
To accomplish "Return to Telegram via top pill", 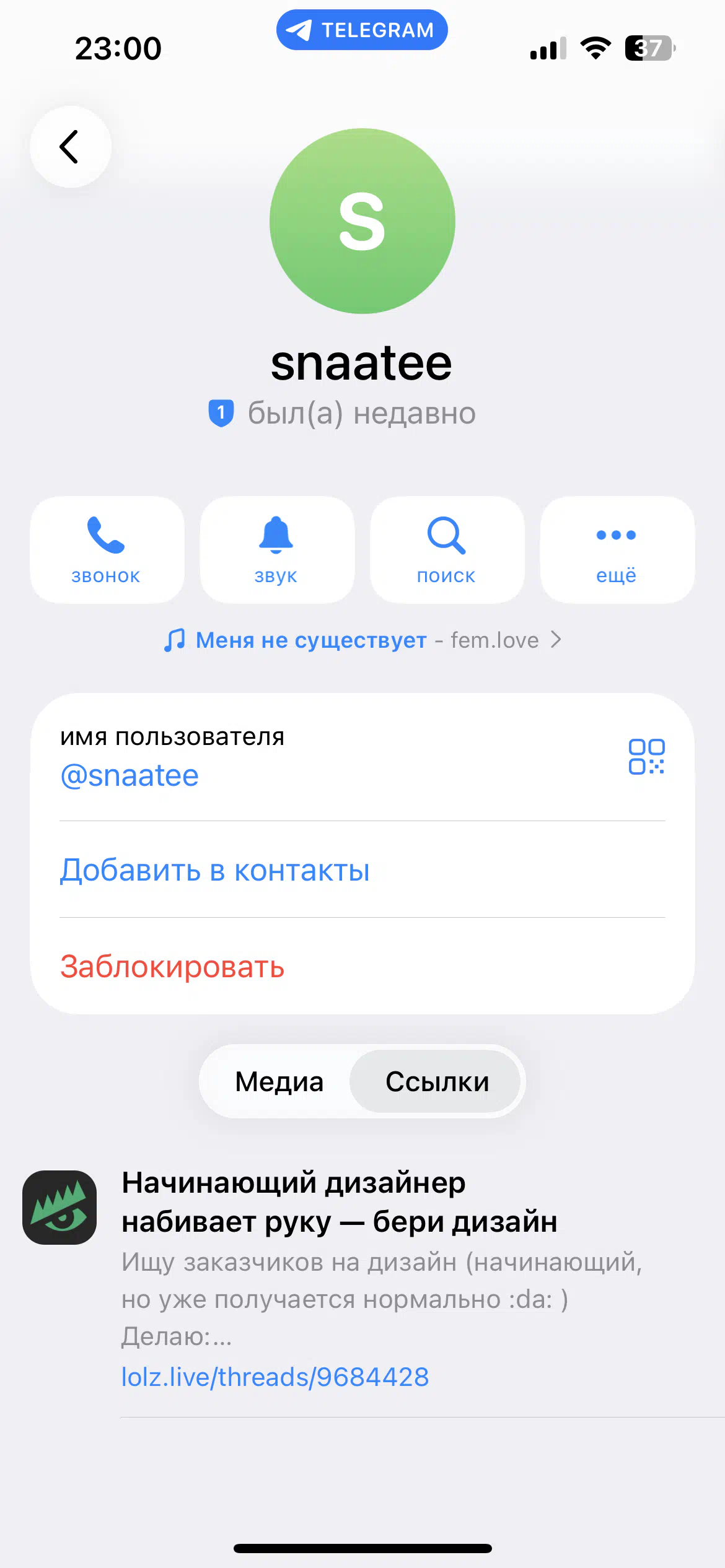I will coord(362,30).
